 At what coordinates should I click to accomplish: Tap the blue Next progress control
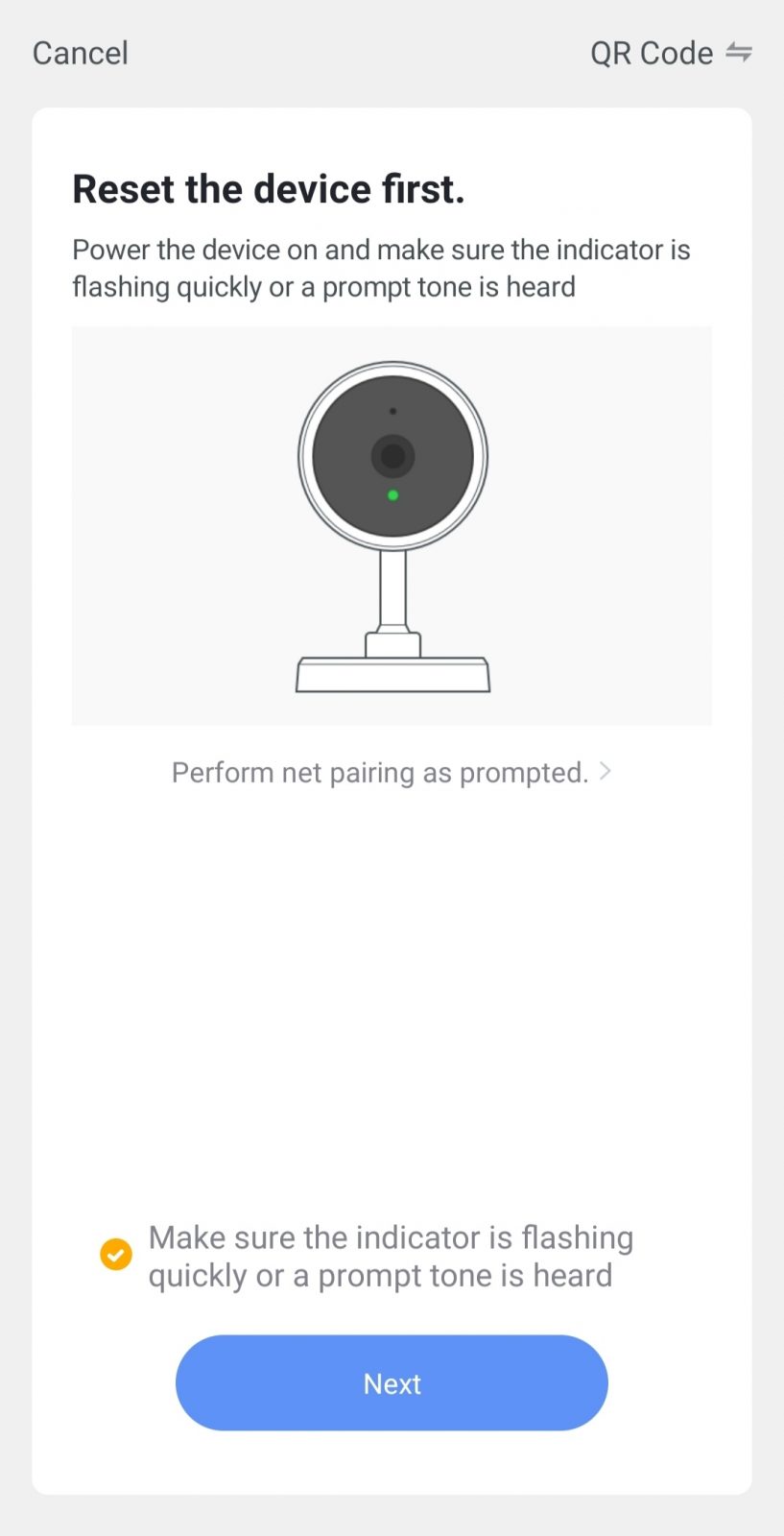pyautogui.click(x=392, y=1383)
